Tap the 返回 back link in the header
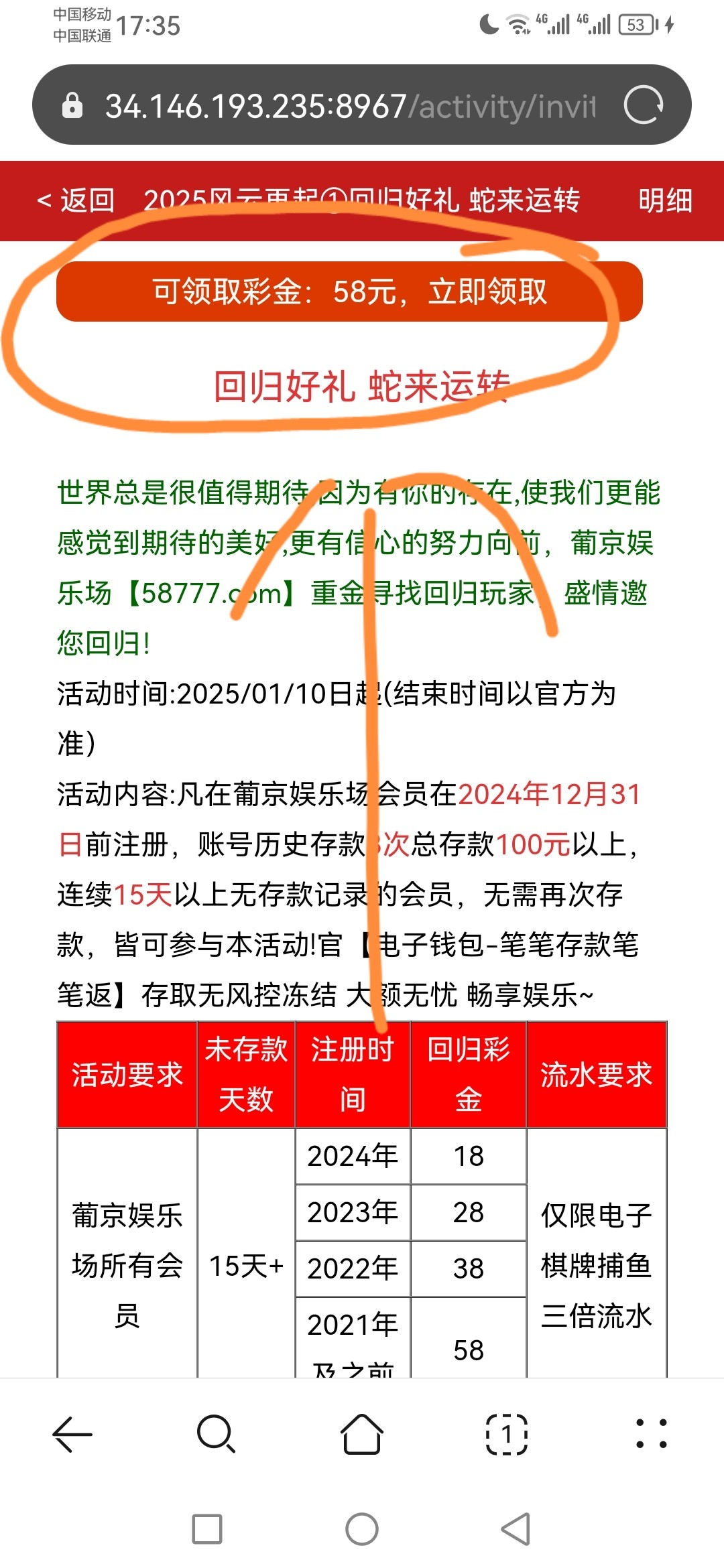 pyautogui.click(x=76, y=200)
